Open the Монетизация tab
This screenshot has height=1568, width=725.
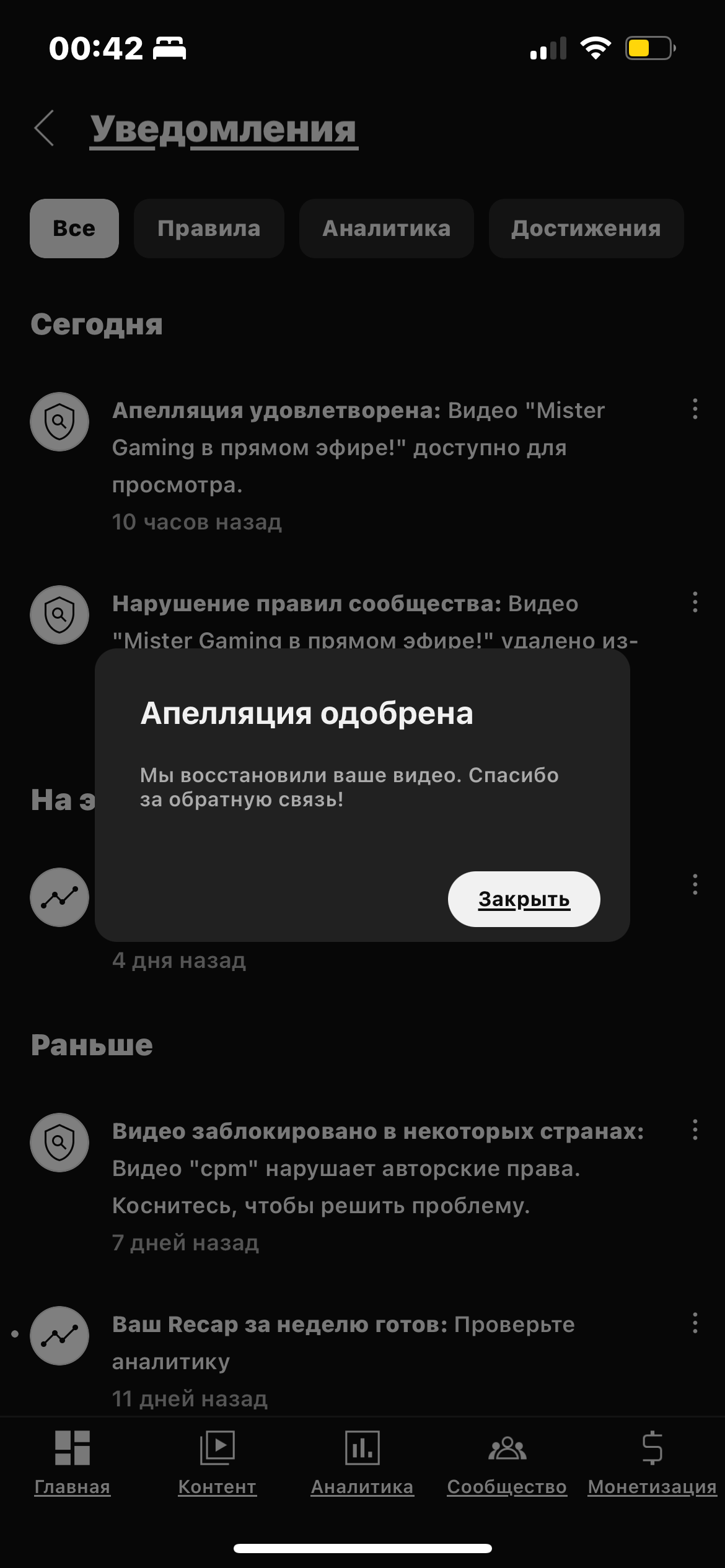(652, 1463)
